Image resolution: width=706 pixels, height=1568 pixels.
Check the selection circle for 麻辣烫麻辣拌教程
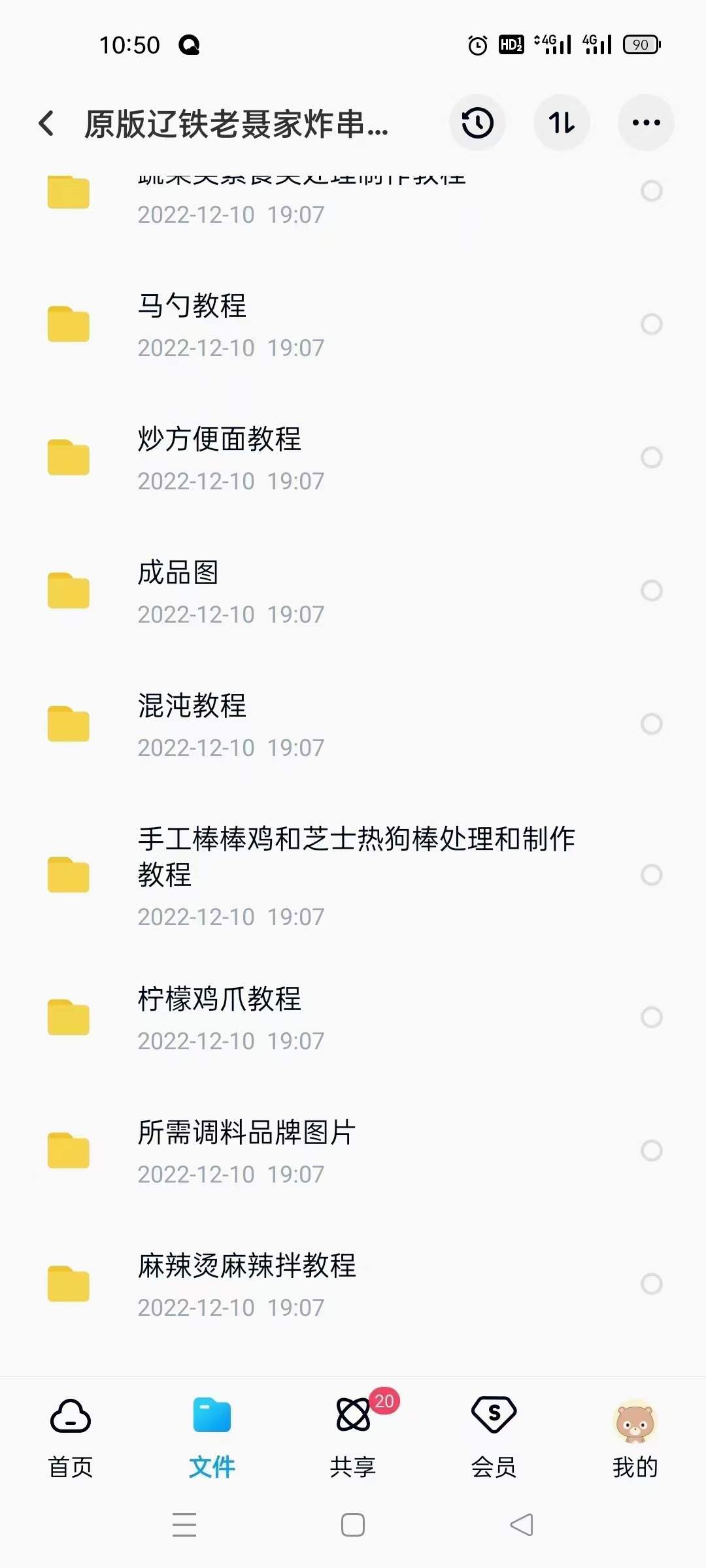click(652, 1282)
